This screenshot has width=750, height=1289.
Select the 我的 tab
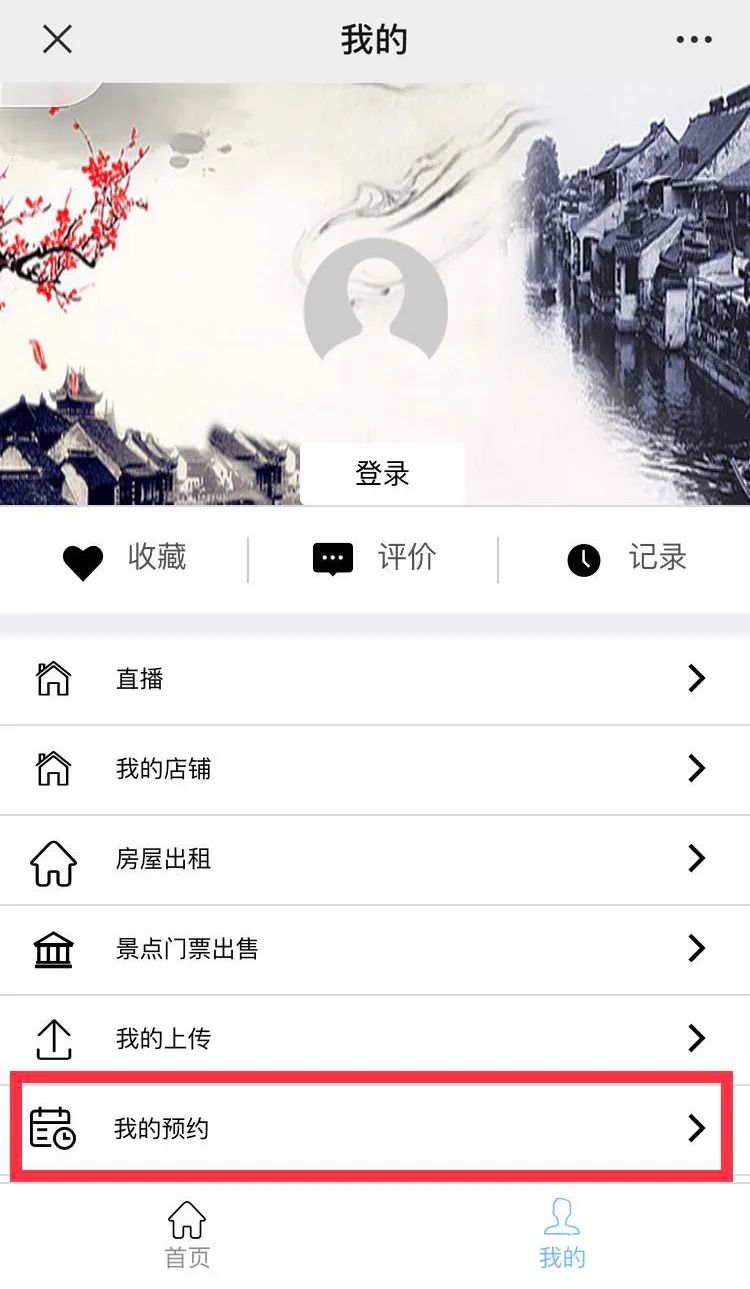pos(562,1235)
